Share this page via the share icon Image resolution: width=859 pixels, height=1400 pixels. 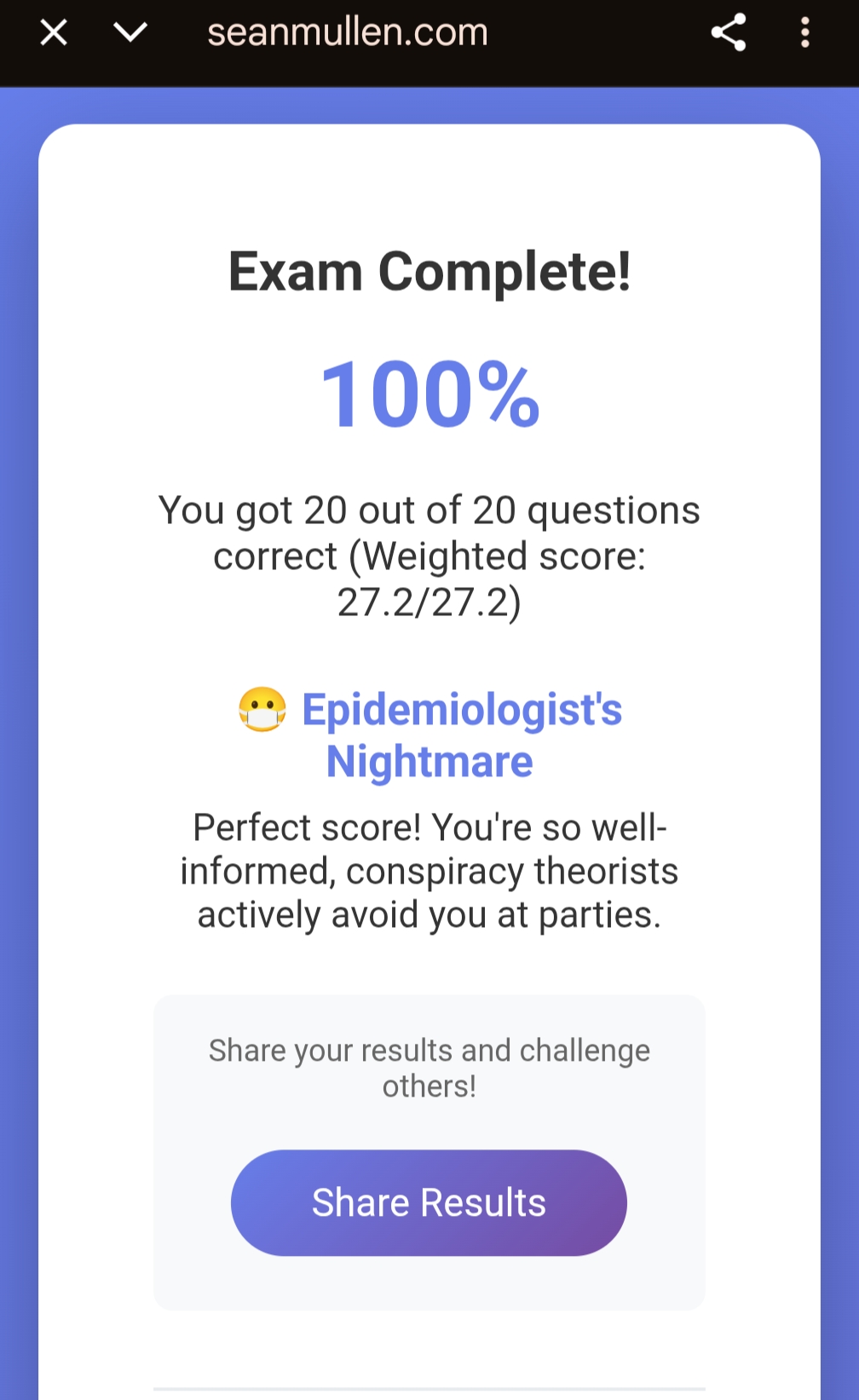(729, 33)
